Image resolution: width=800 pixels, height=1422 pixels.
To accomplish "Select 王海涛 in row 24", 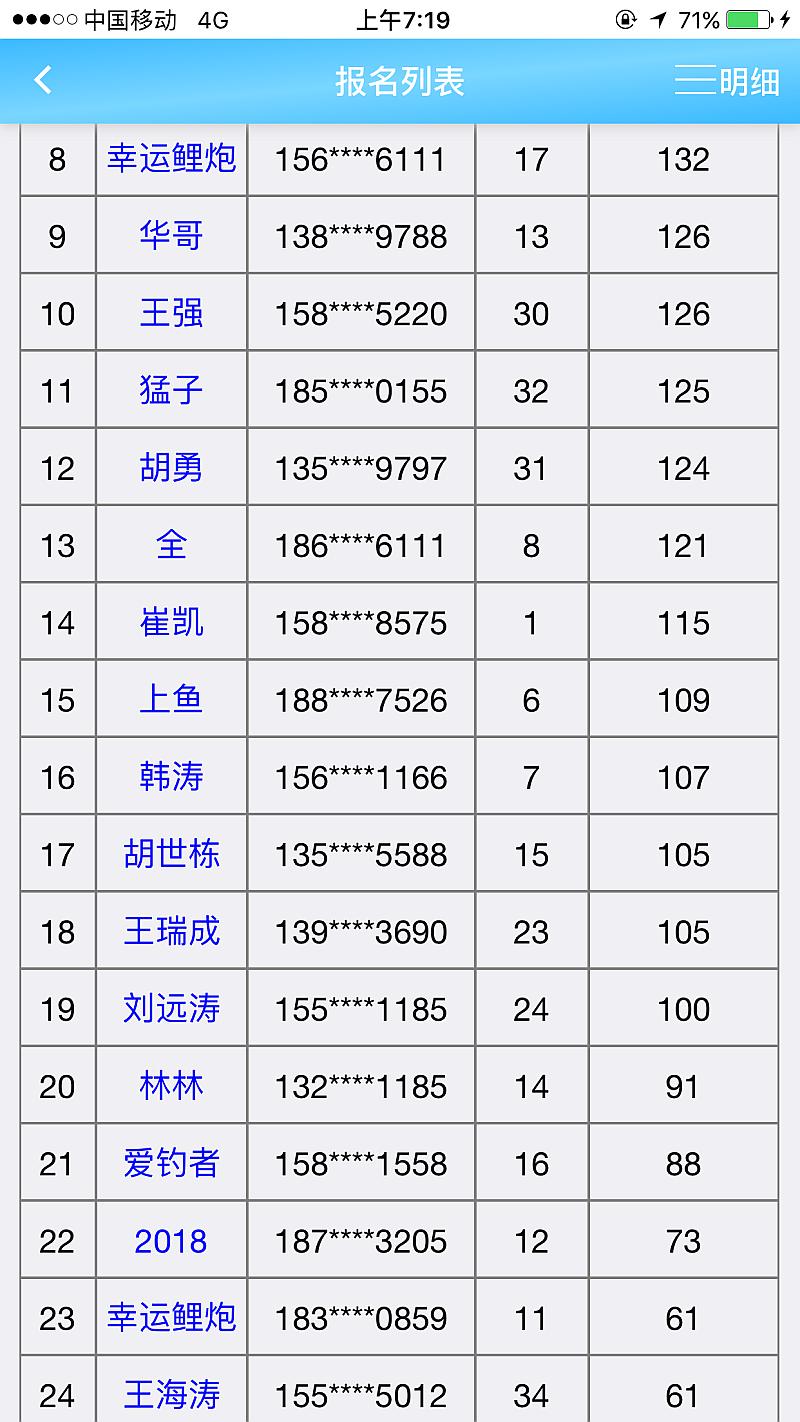I will (171, 1394).
